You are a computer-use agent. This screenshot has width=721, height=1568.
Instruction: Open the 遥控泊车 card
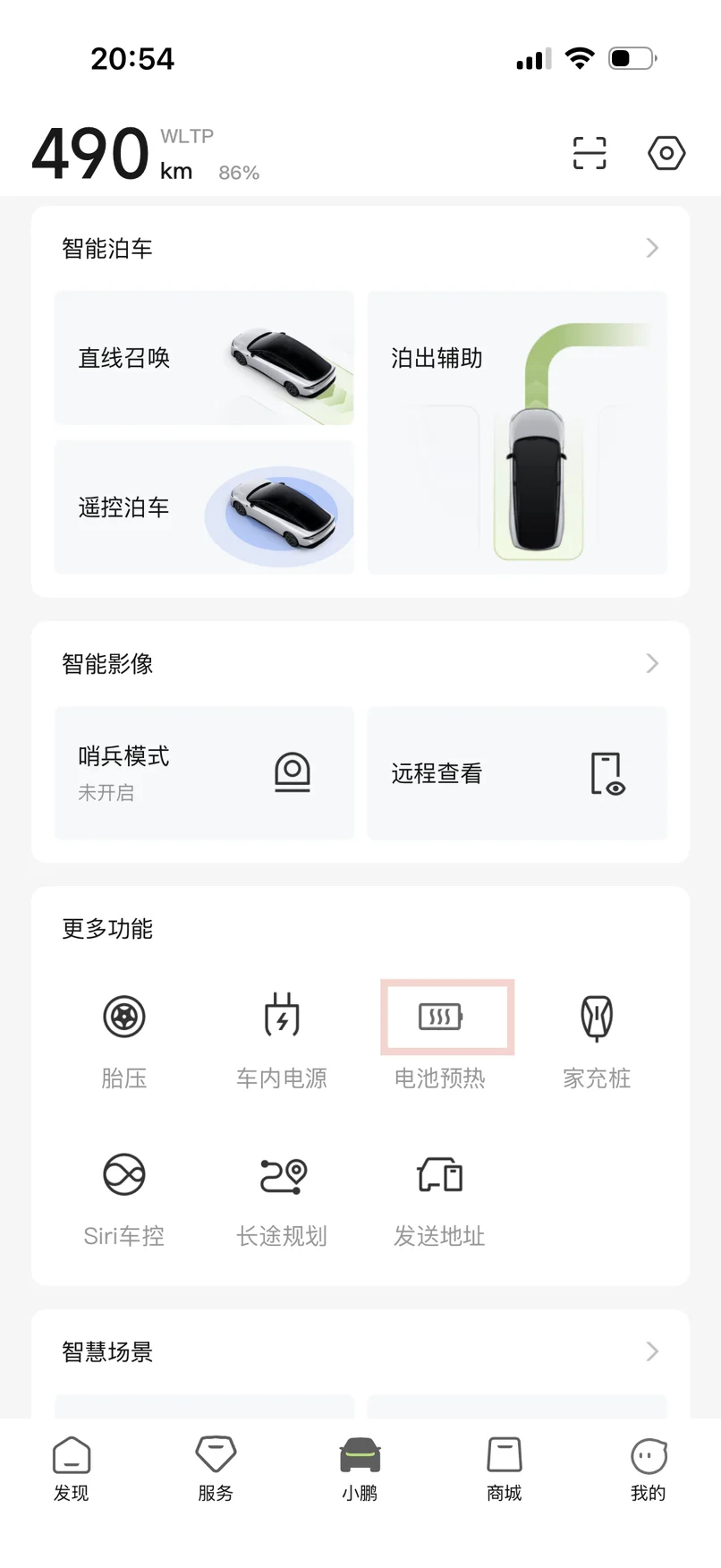[204, 507]
